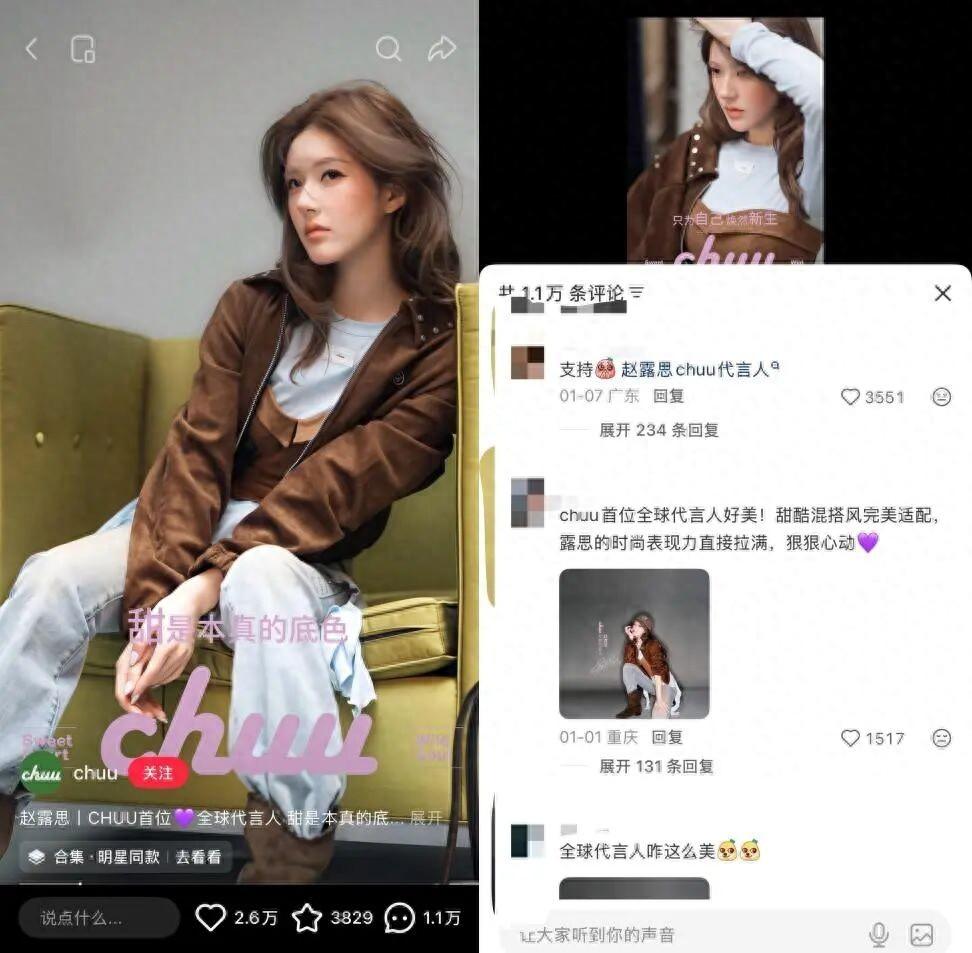Tap the microphone icon in the comment bar
The width and height of the screenshot is (972, 953).
click(x=878, y=934)
